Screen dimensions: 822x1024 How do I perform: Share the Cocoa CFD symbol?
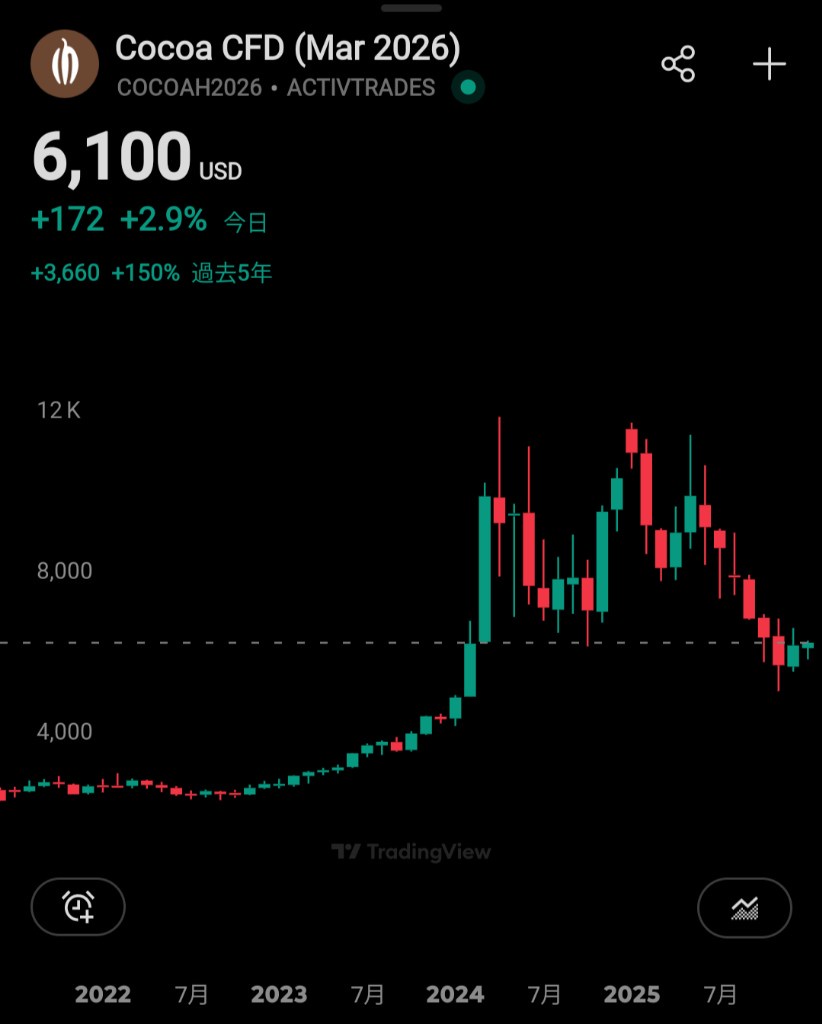point(678,65)
